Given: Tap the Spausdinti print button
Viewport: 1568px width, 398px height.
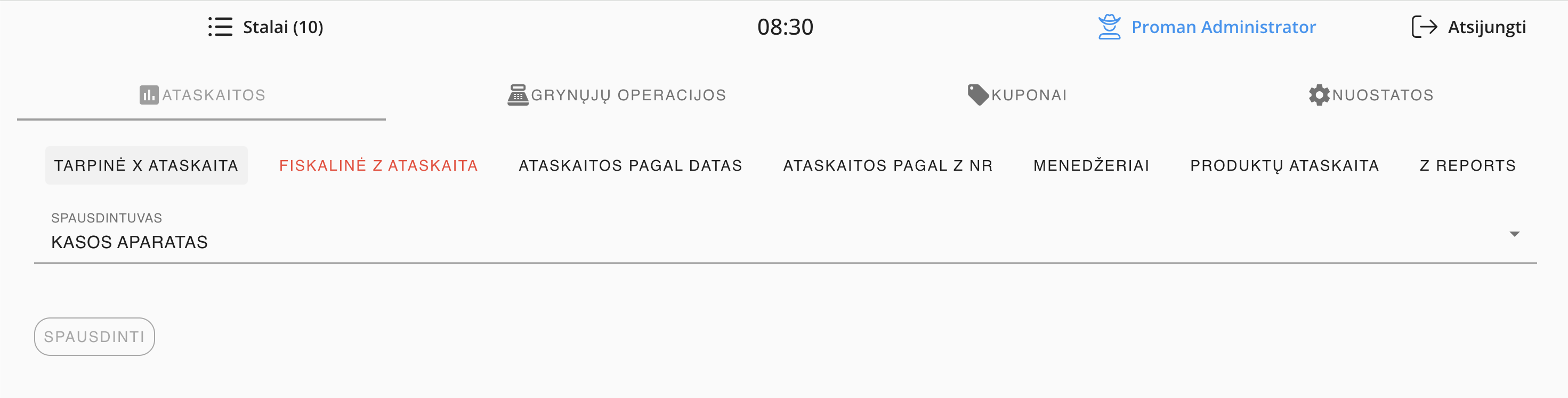Looking at the screenshot, I should tap(94, 337).
